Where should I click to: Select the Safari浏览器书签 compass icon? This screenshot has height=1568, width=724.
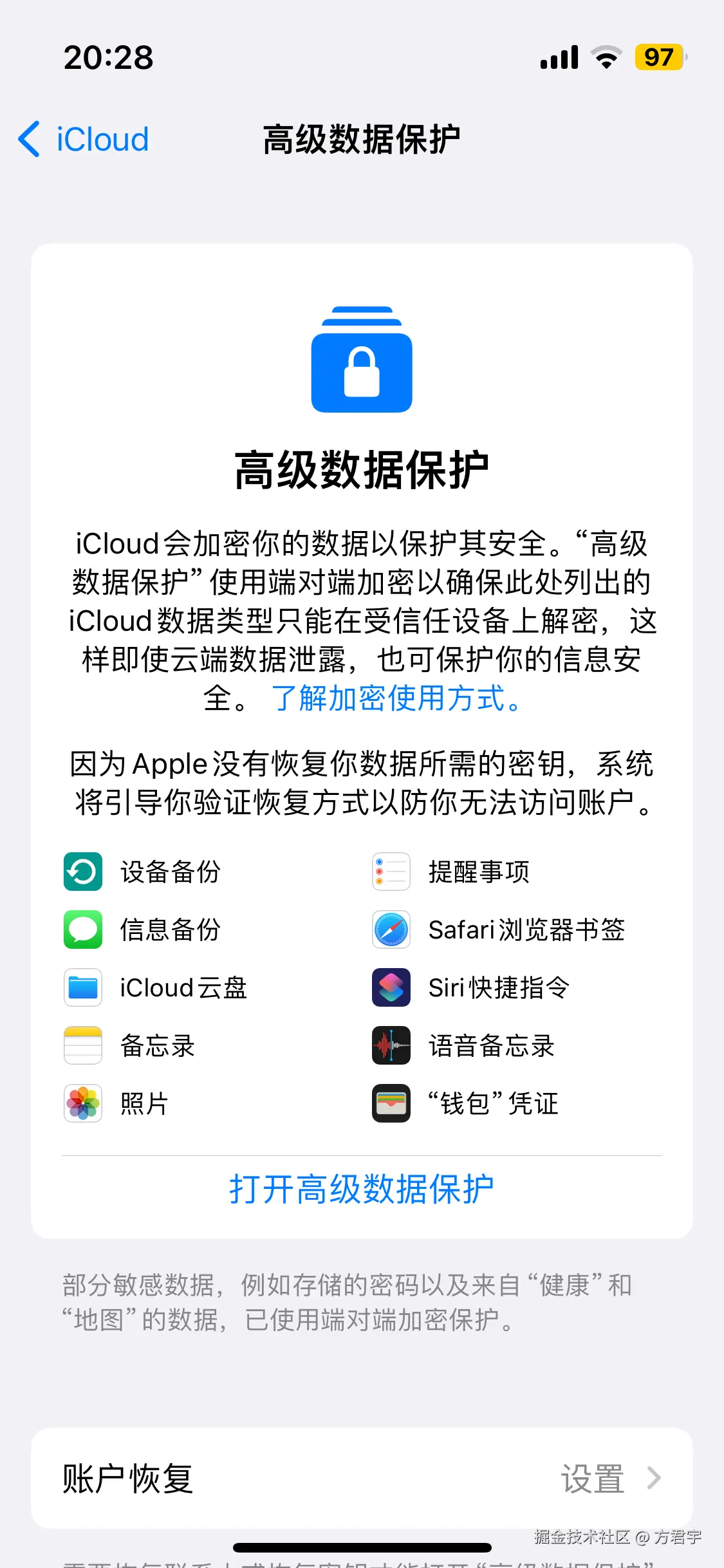(391, 930)
